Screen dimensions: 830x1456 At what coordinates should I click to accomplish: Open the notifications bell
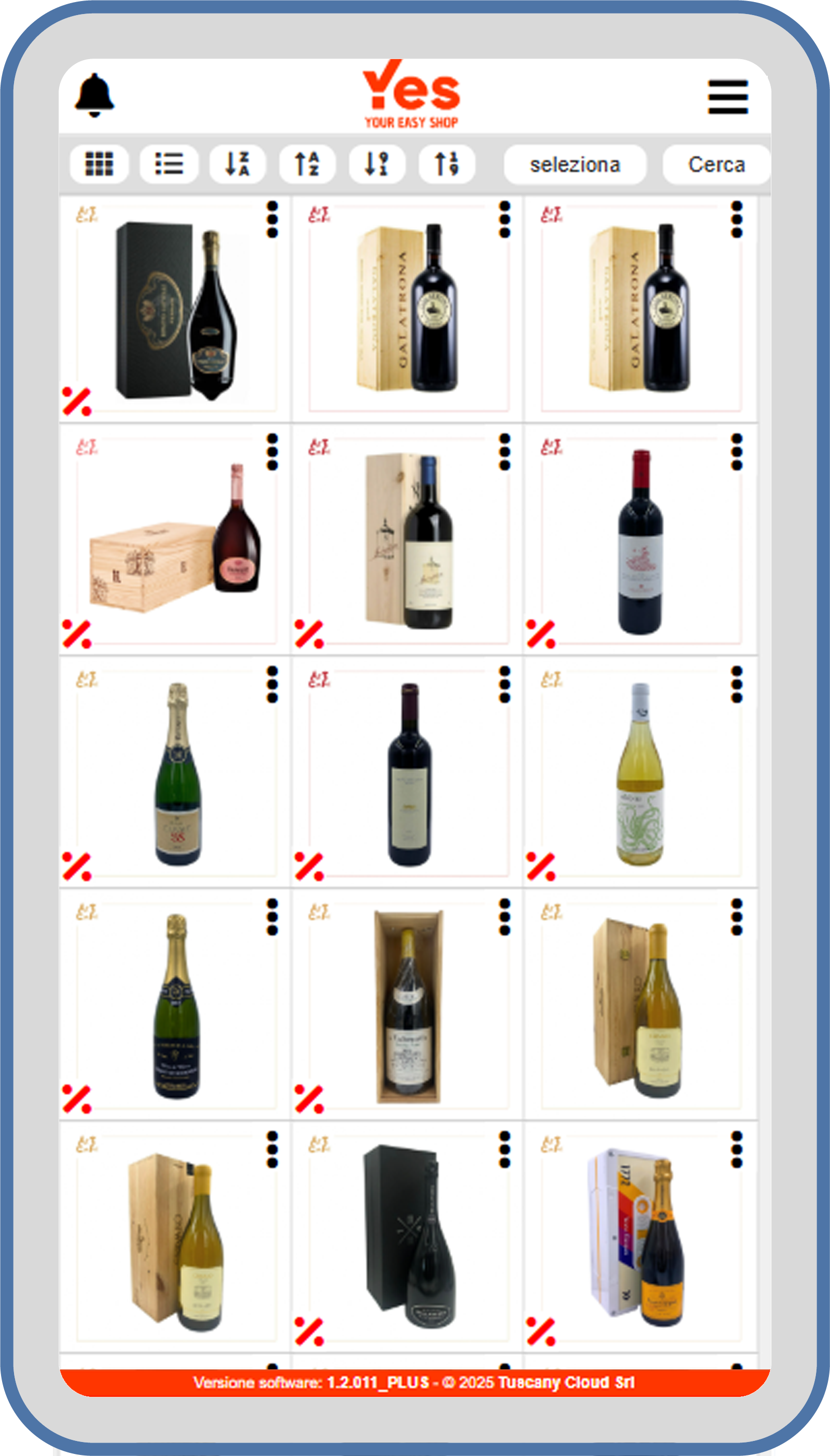click(x=95, y=95)
